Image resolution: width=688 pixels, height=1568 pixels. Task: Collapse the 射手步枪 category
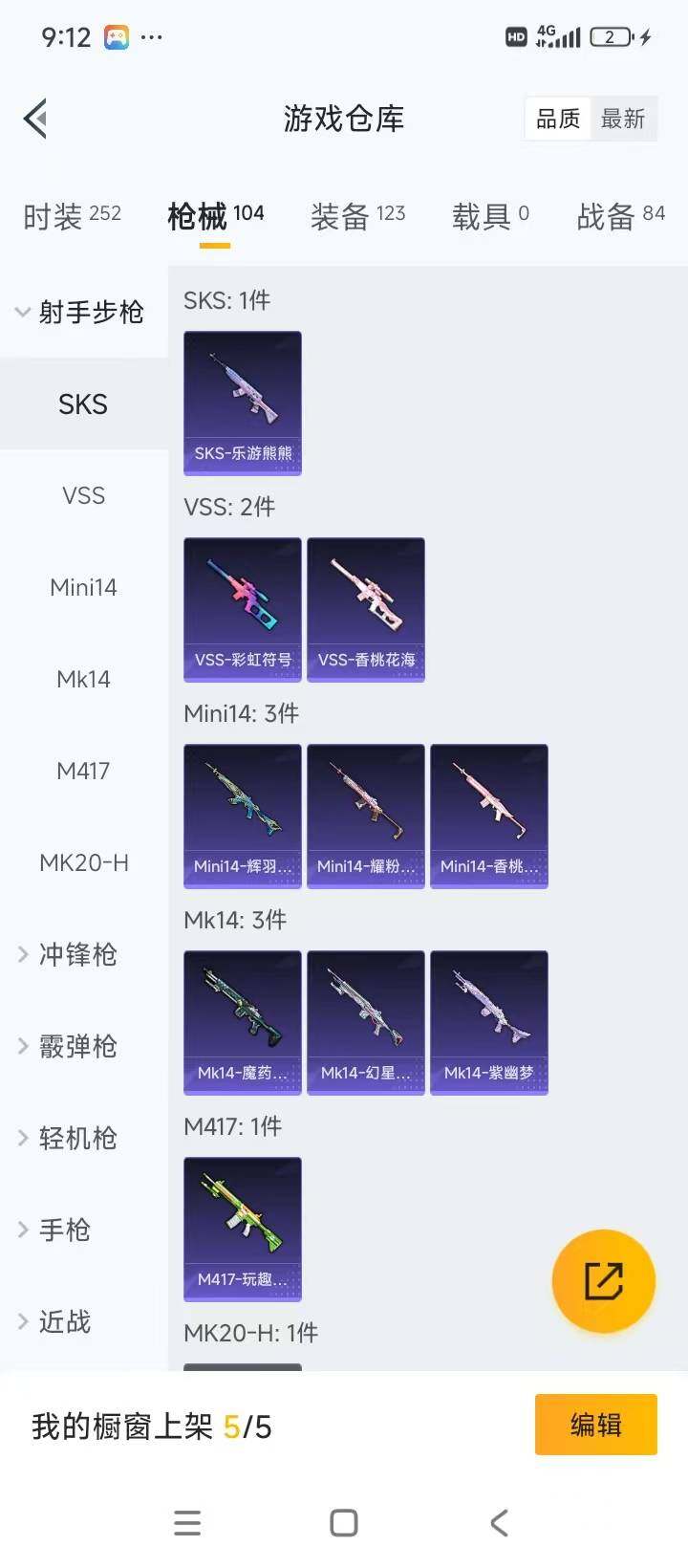(x=81, y=312)
